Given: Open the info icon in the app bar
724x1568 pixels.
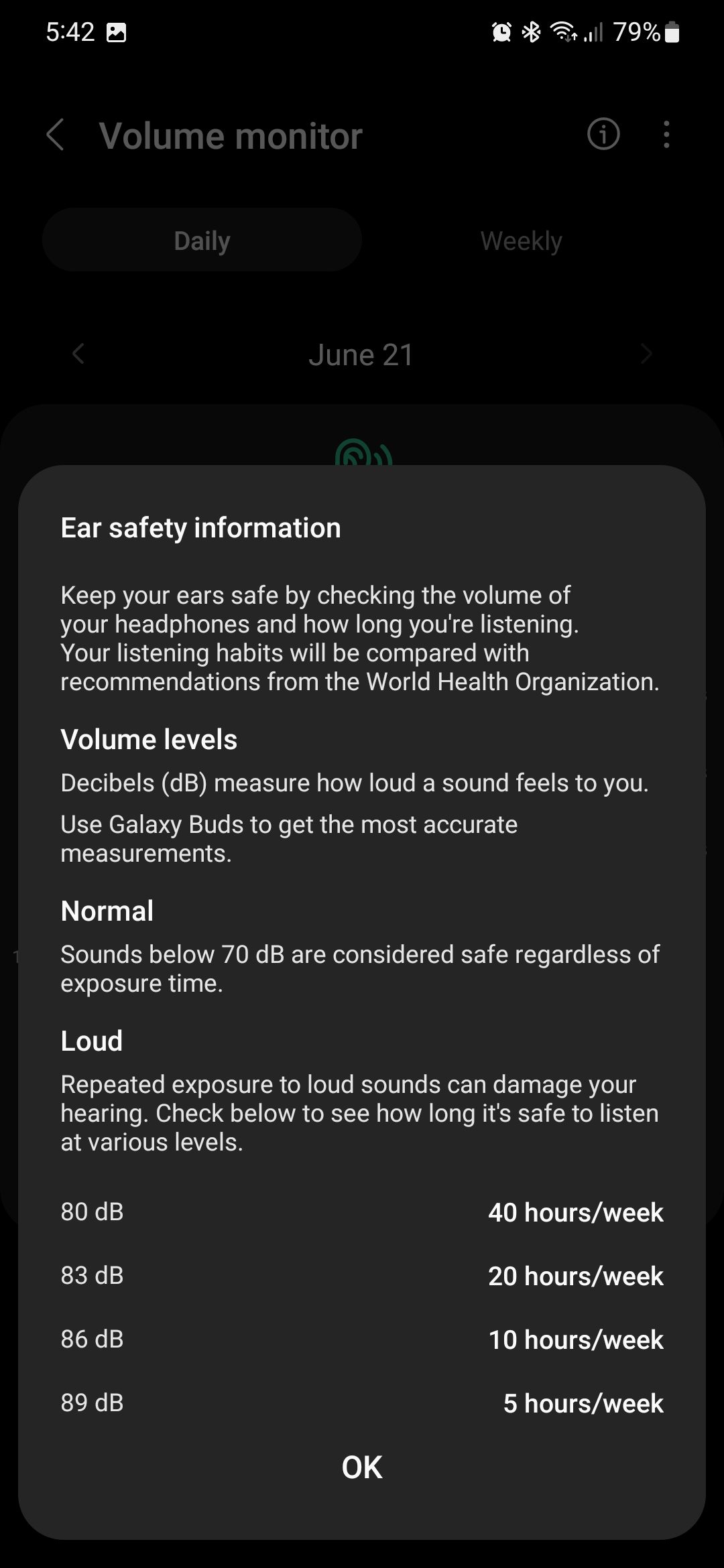Looking at the screenshot, I should tap(603, 134).
